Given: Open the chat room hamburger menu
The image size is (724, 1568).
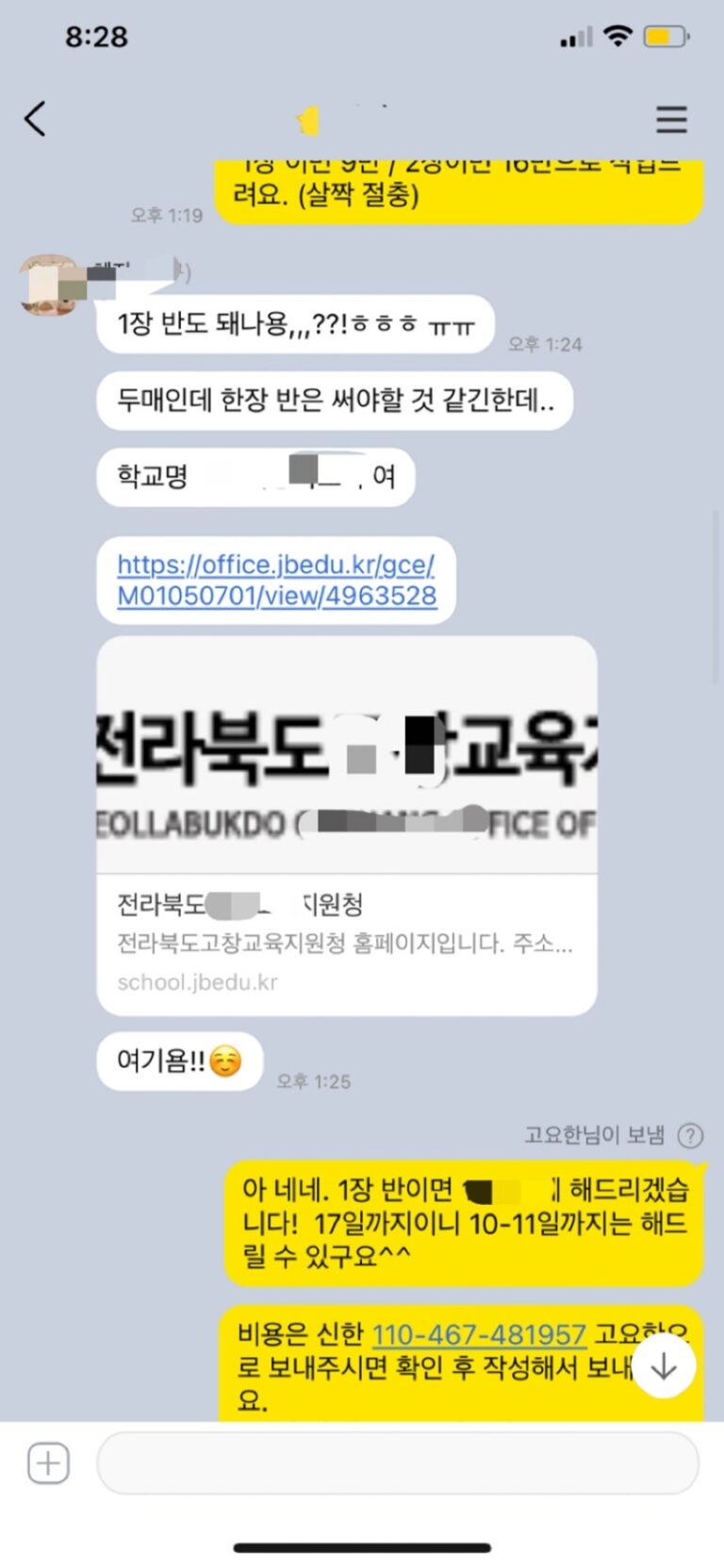Looking at the screenshot, I should [670, 120].
